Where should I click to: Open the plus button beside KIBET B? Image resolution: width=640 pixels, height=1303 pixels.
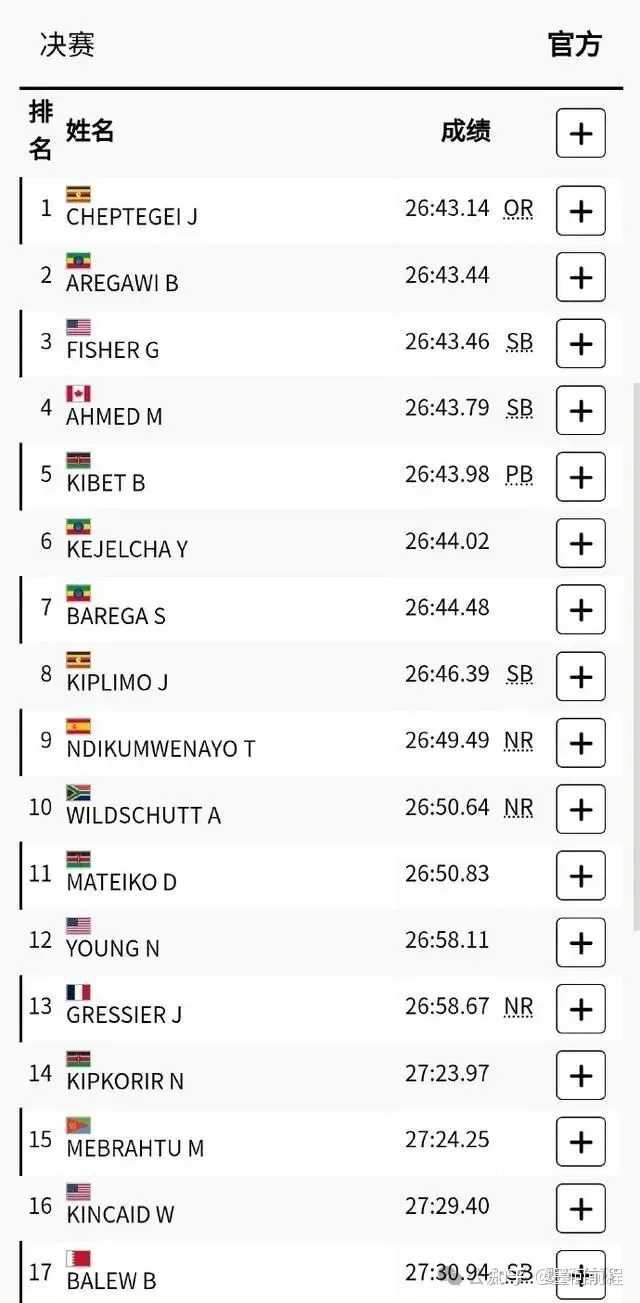coord(580,477)
